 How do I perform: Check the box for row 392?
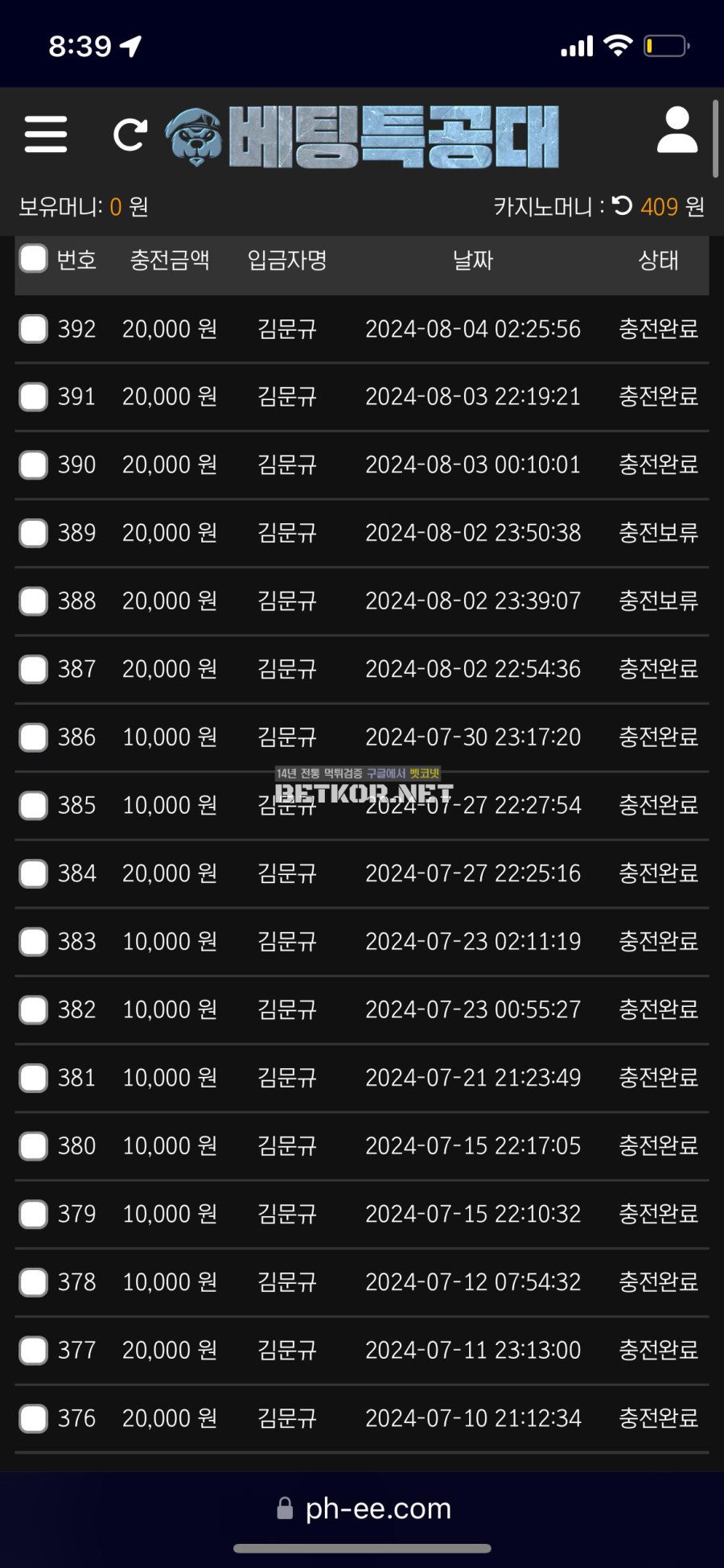pyautogui.click(x=33, y=328)
